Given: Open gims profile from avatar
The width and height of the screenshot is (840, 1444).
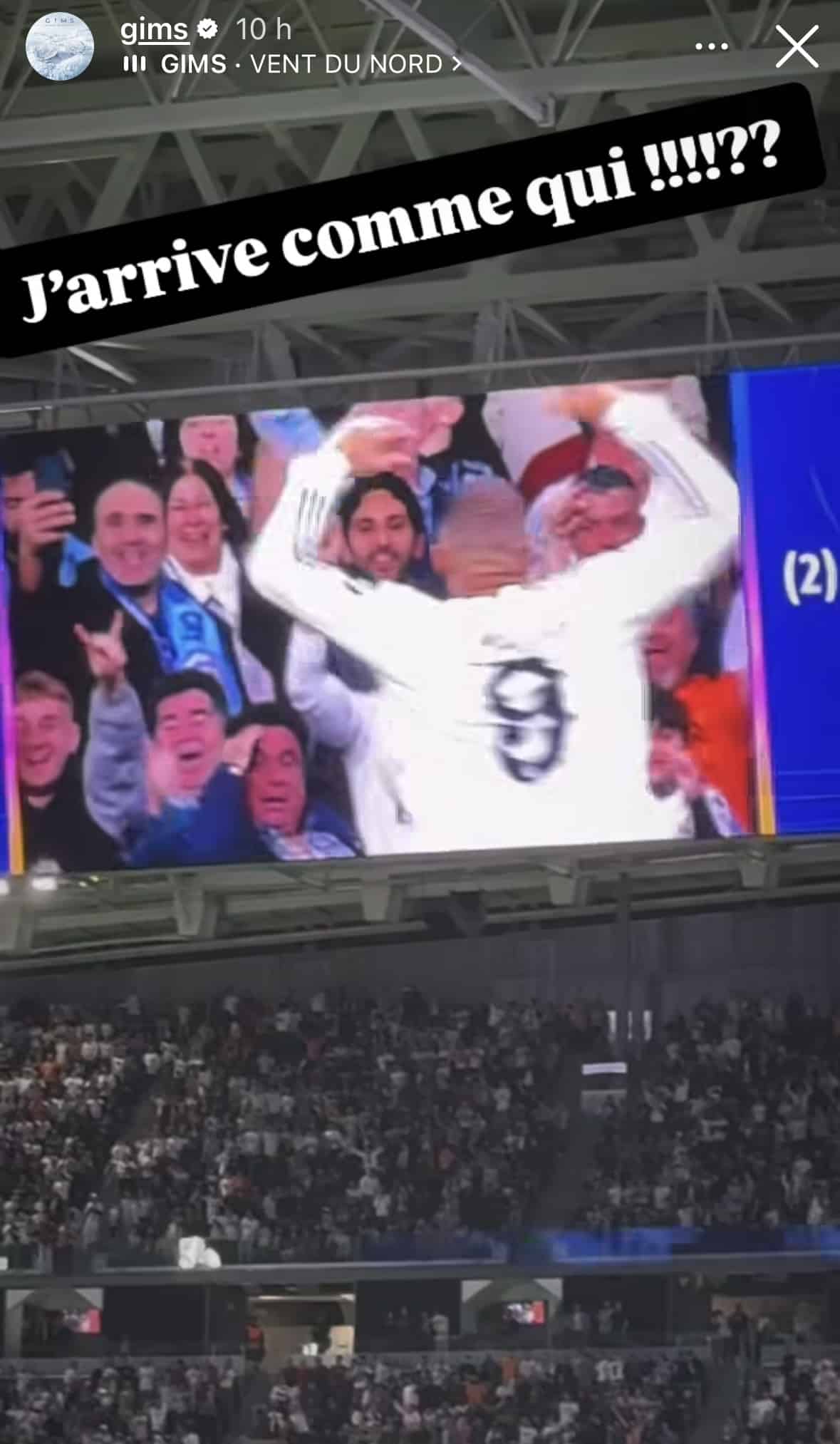Looking at the screenshot, I should [59, 46].
